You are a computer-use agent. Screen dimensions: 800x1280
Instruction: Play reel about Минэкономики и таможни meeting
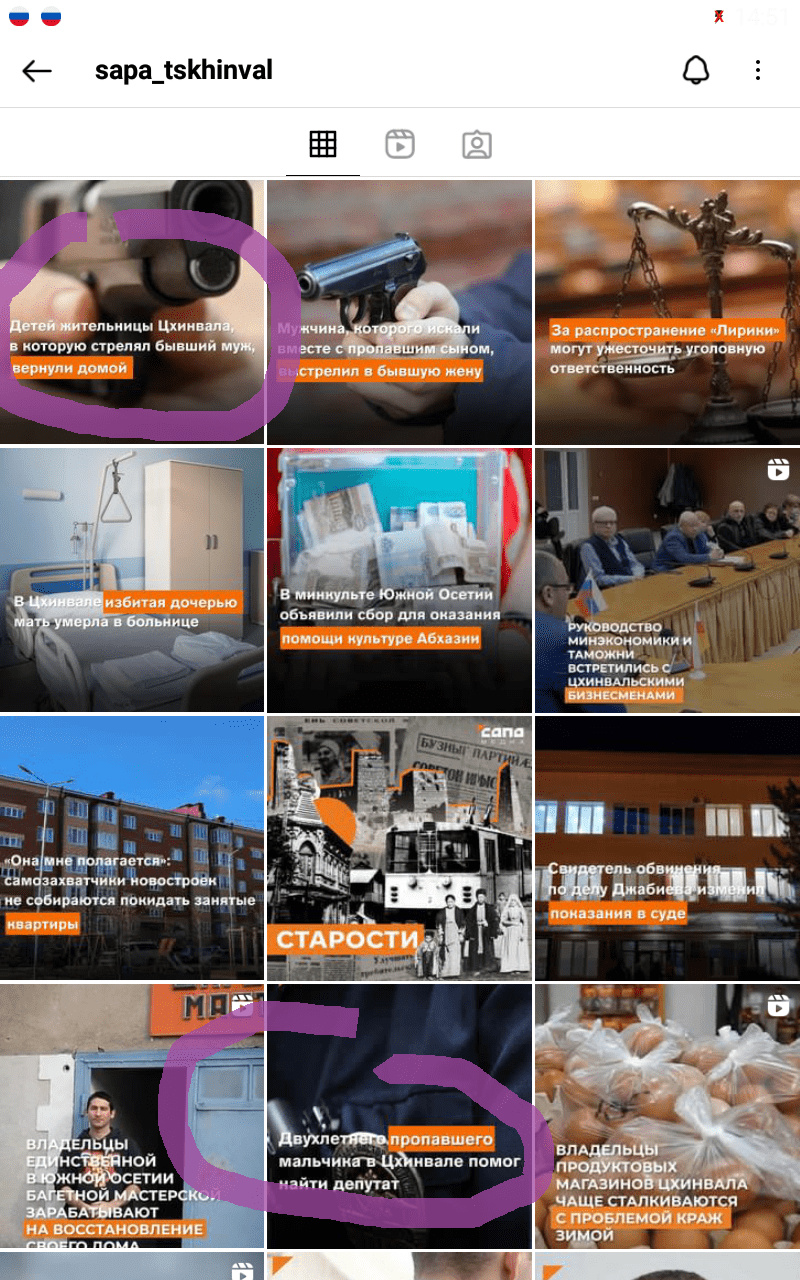(x=667, y=580)
